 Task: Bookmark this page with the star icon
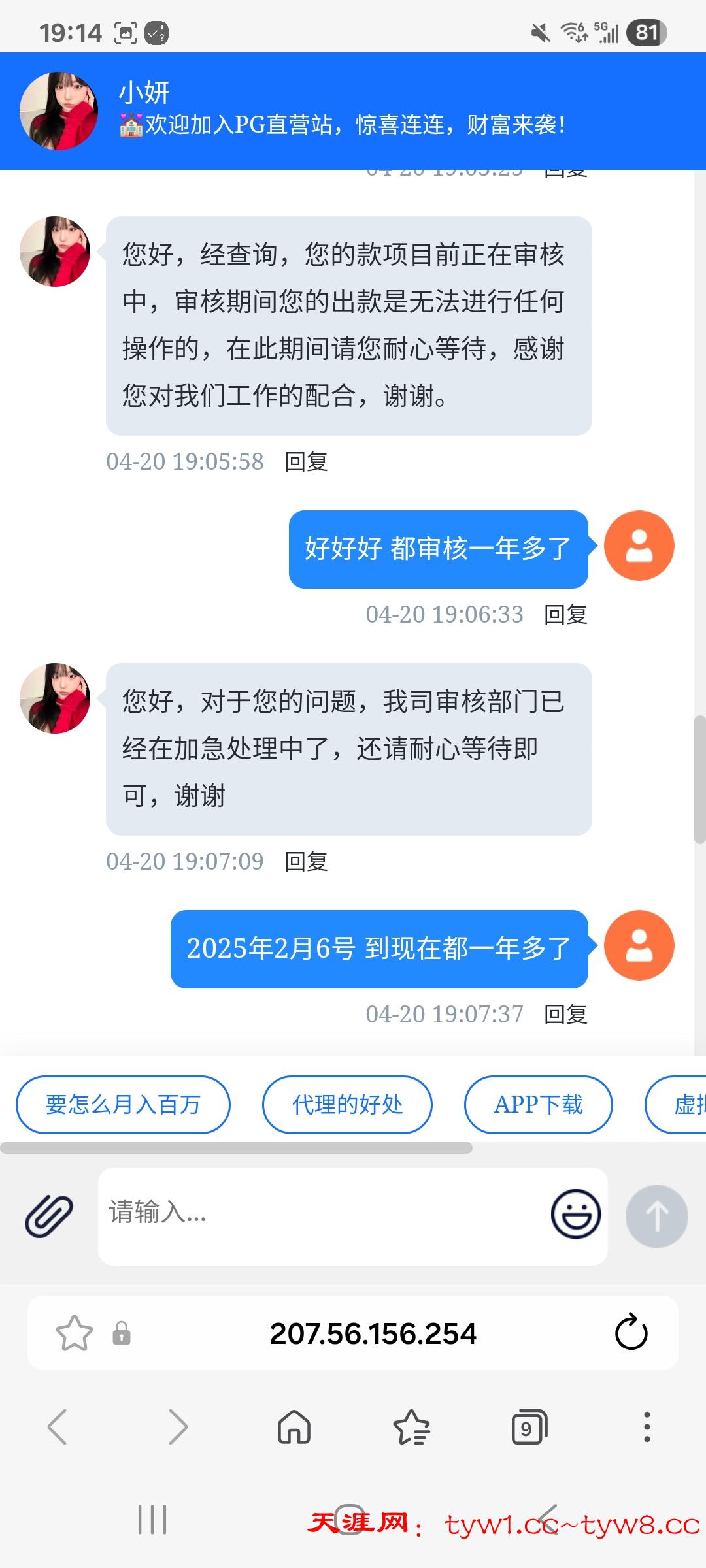pyautogui.click(x=75, y=1333)
